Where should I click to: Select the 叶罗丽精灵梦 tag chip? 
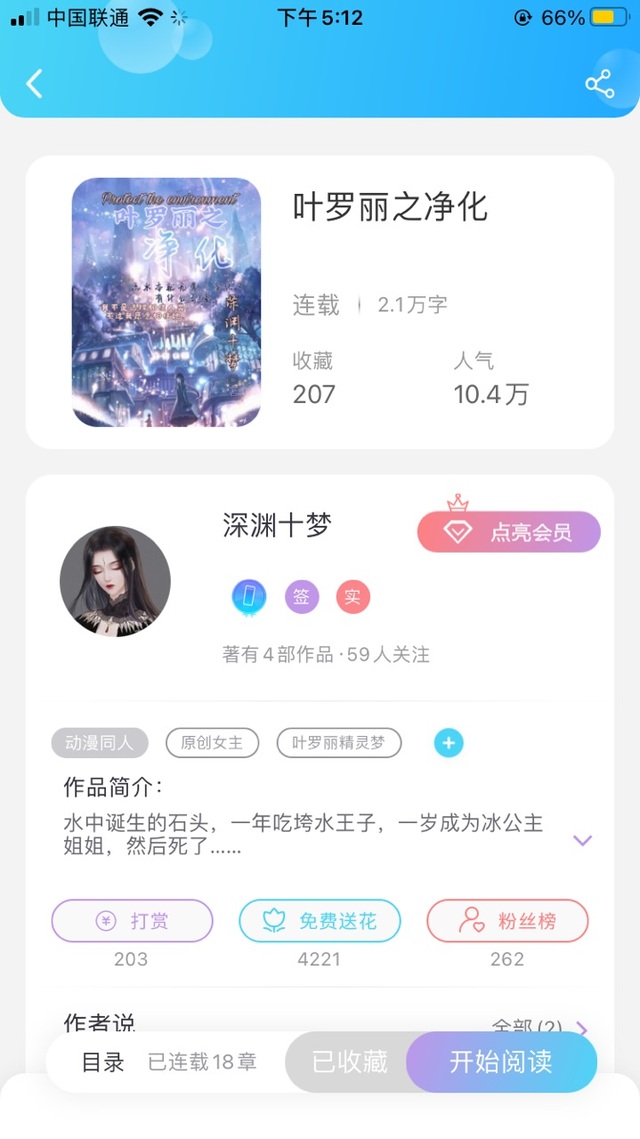click(x=339, y=743)
